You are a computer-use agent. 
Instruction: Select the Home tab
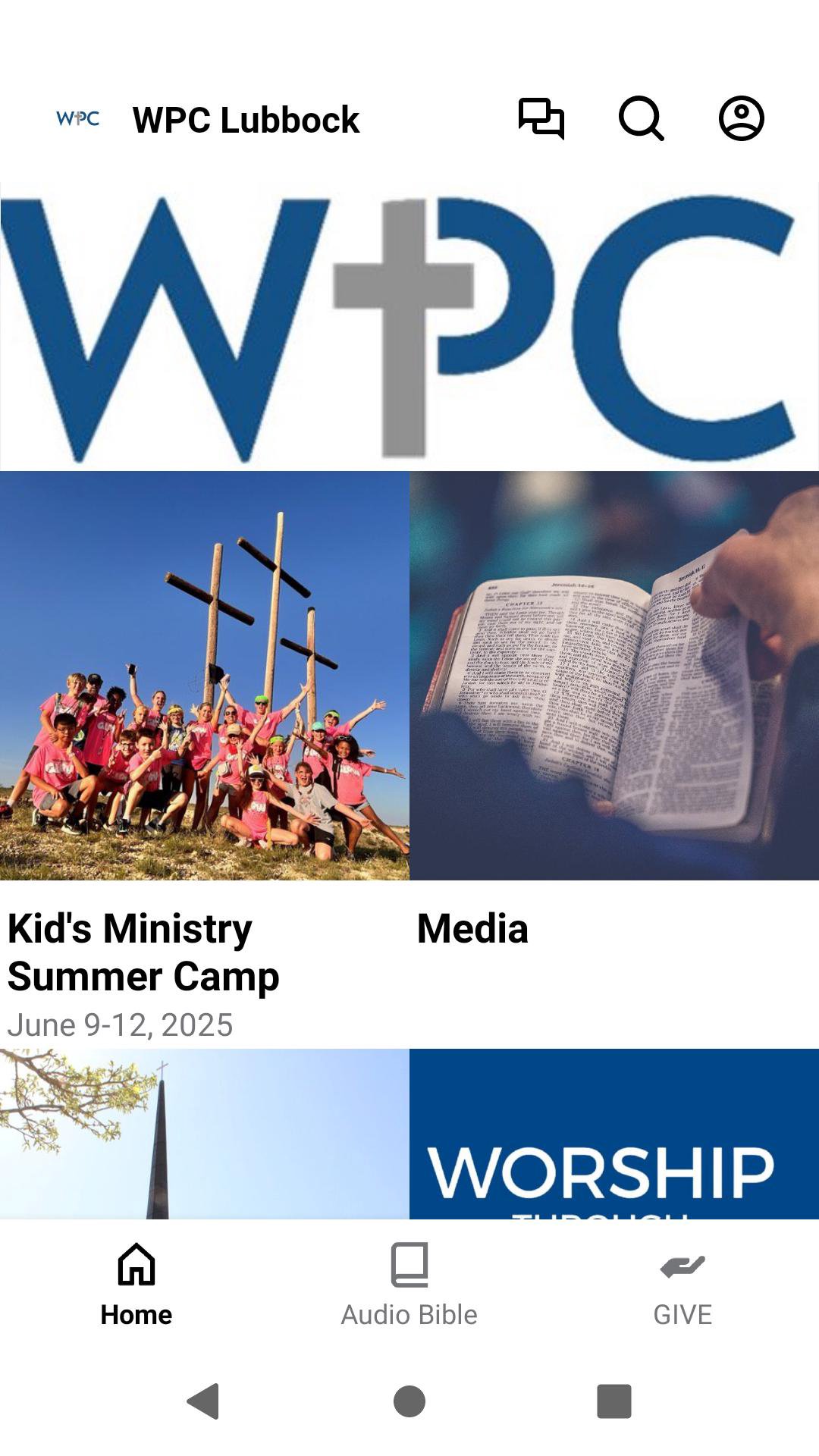136,1283
